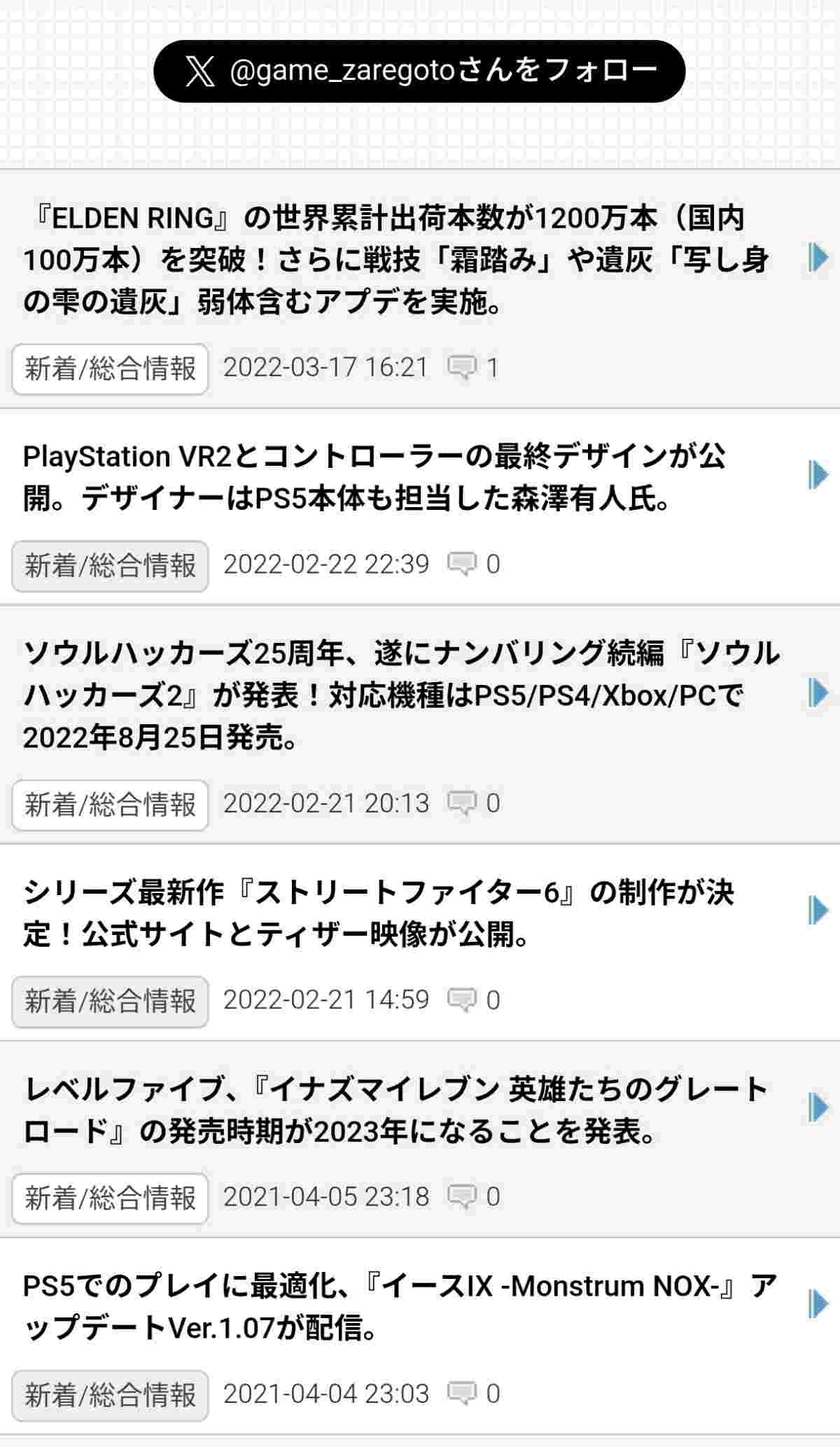Select the 新着/総合情報 tag under ストリートファイター6 article

pos(110,1001)
